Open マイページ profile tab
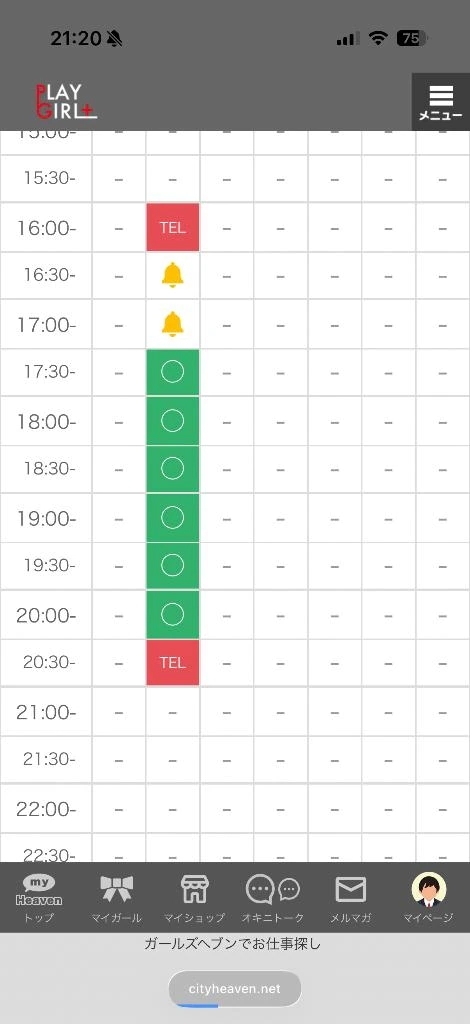Screen dimensions: 470x1024 pos(428,899)
